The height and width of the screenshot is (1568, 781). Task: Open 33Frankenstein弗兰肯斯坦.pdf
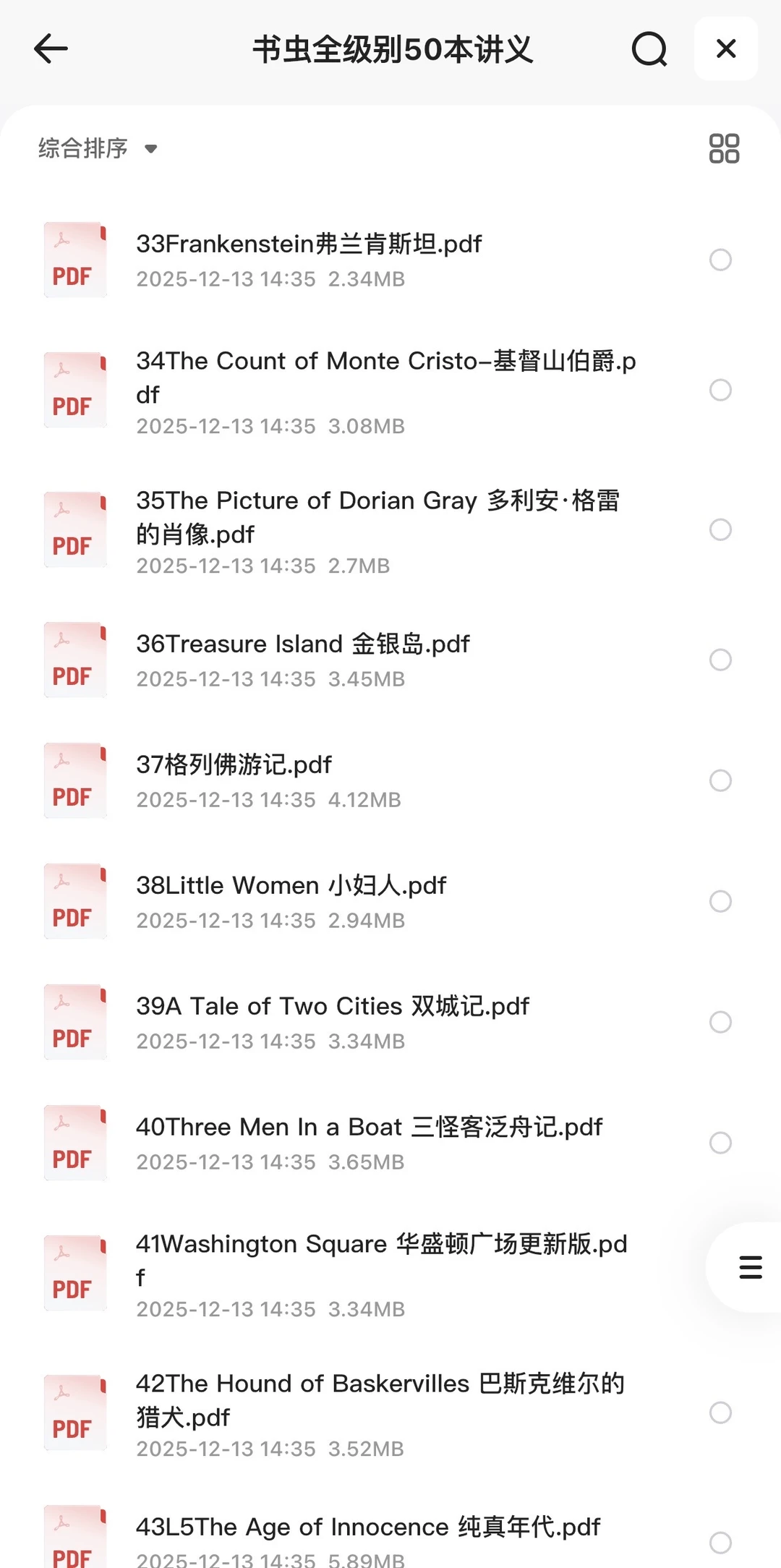[x=309, y=244]
